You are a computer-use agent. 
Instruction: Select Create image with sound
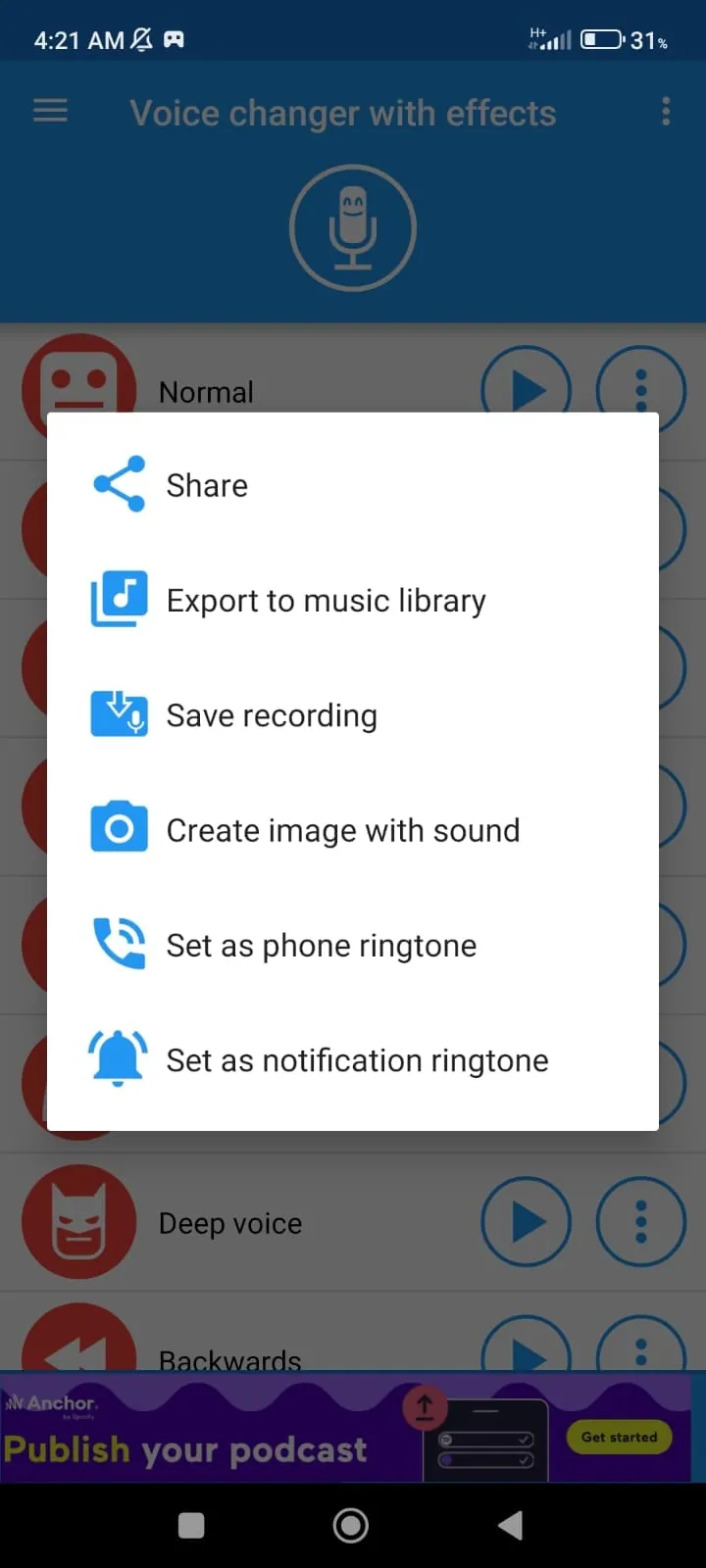point(342,831)
